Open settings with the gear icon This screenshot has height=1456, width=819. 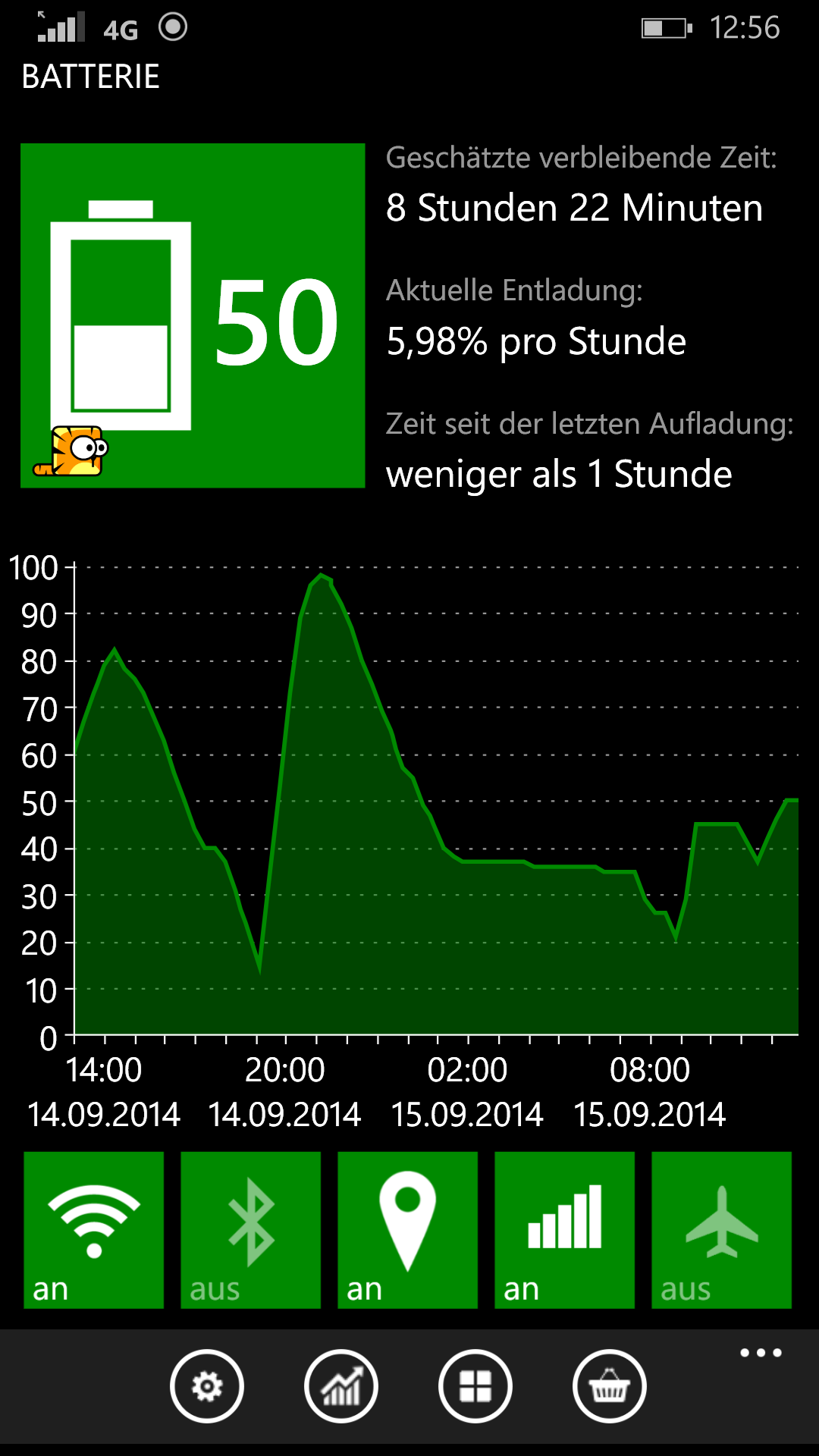(x=207, y=1386)
